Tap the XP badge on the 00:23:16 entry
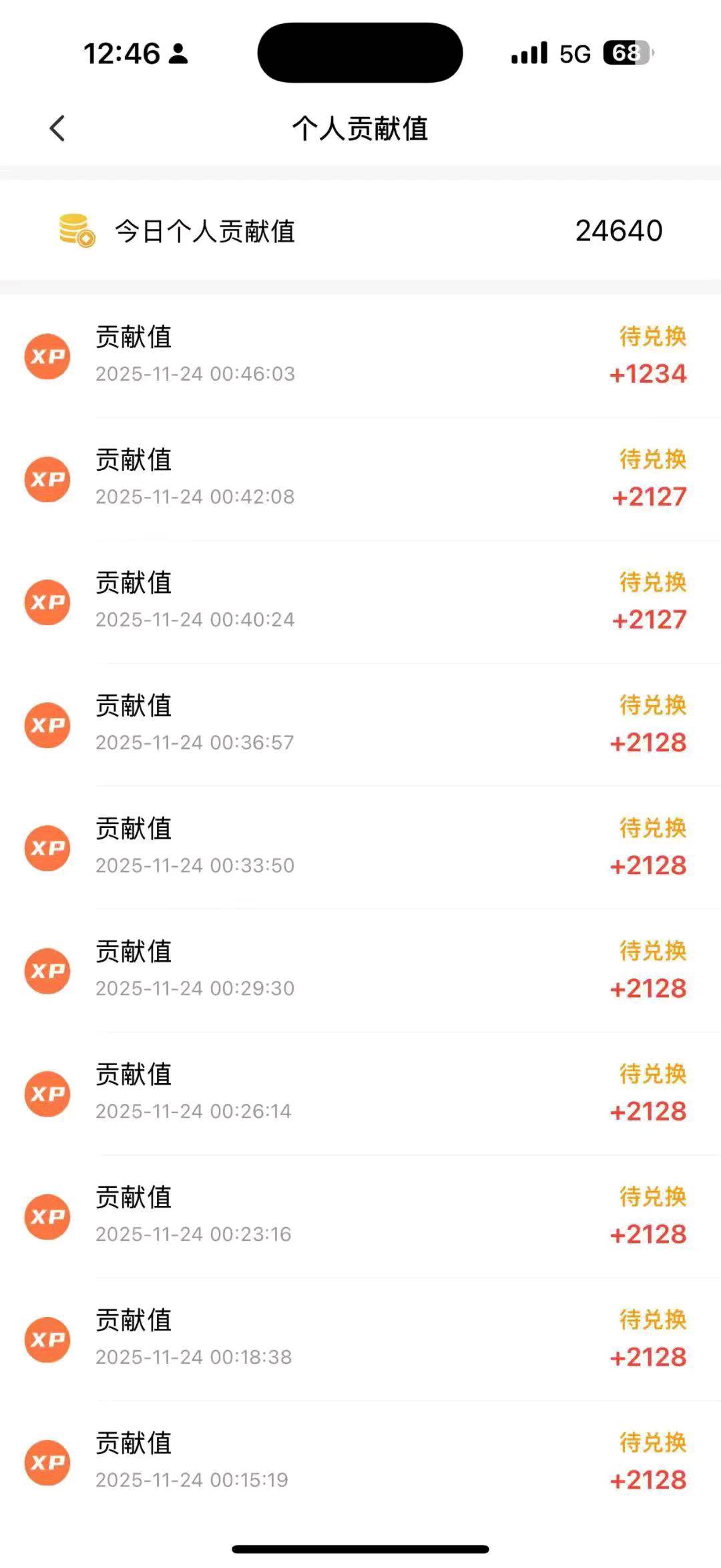Image resolution: width=721 pixels, height=1568 pixels. 47,1217
